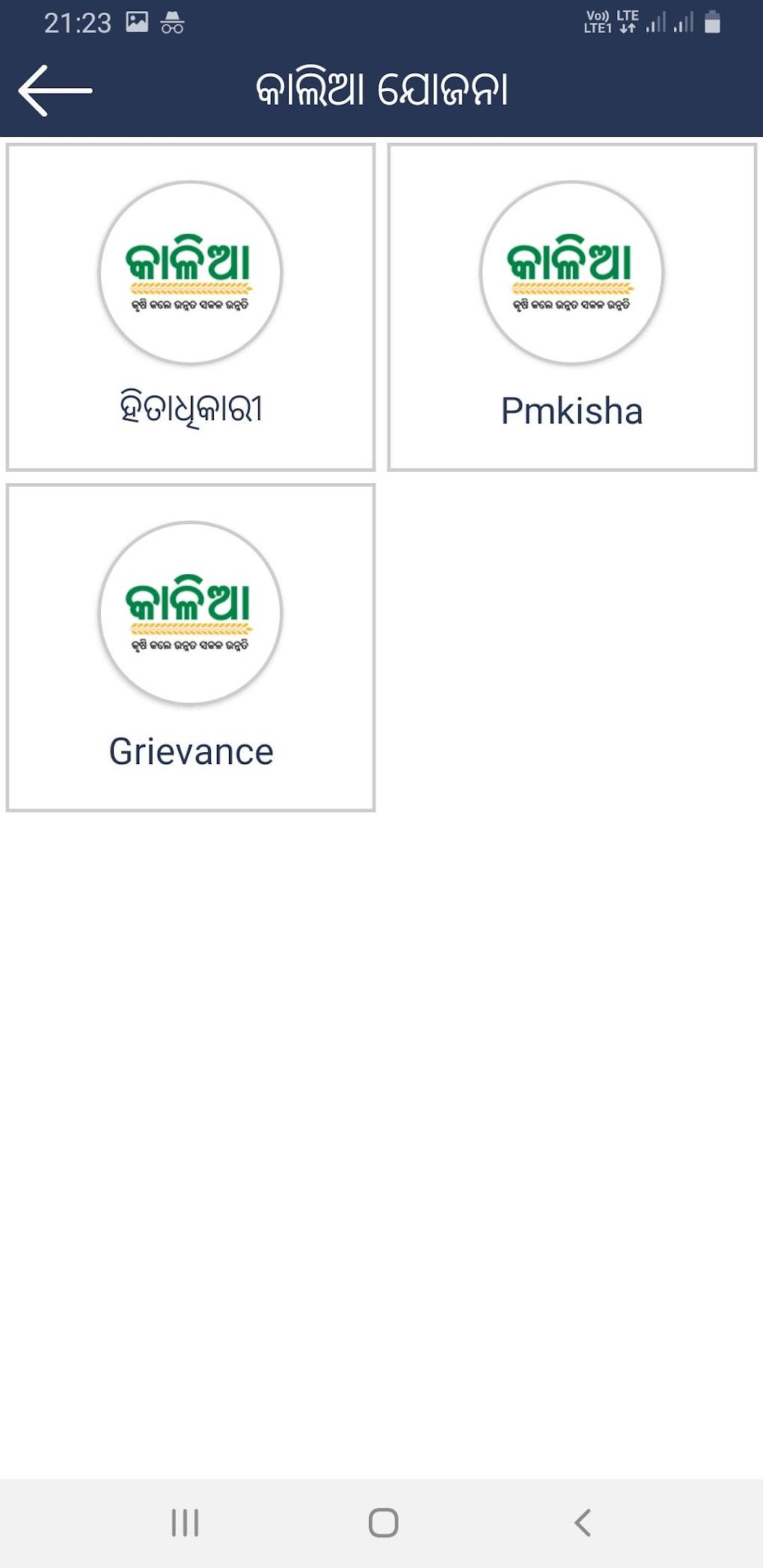This screenshot has height=1568, width=763.
Task: Tap the KALIA logo on the Grievance card
Action: 190,615
